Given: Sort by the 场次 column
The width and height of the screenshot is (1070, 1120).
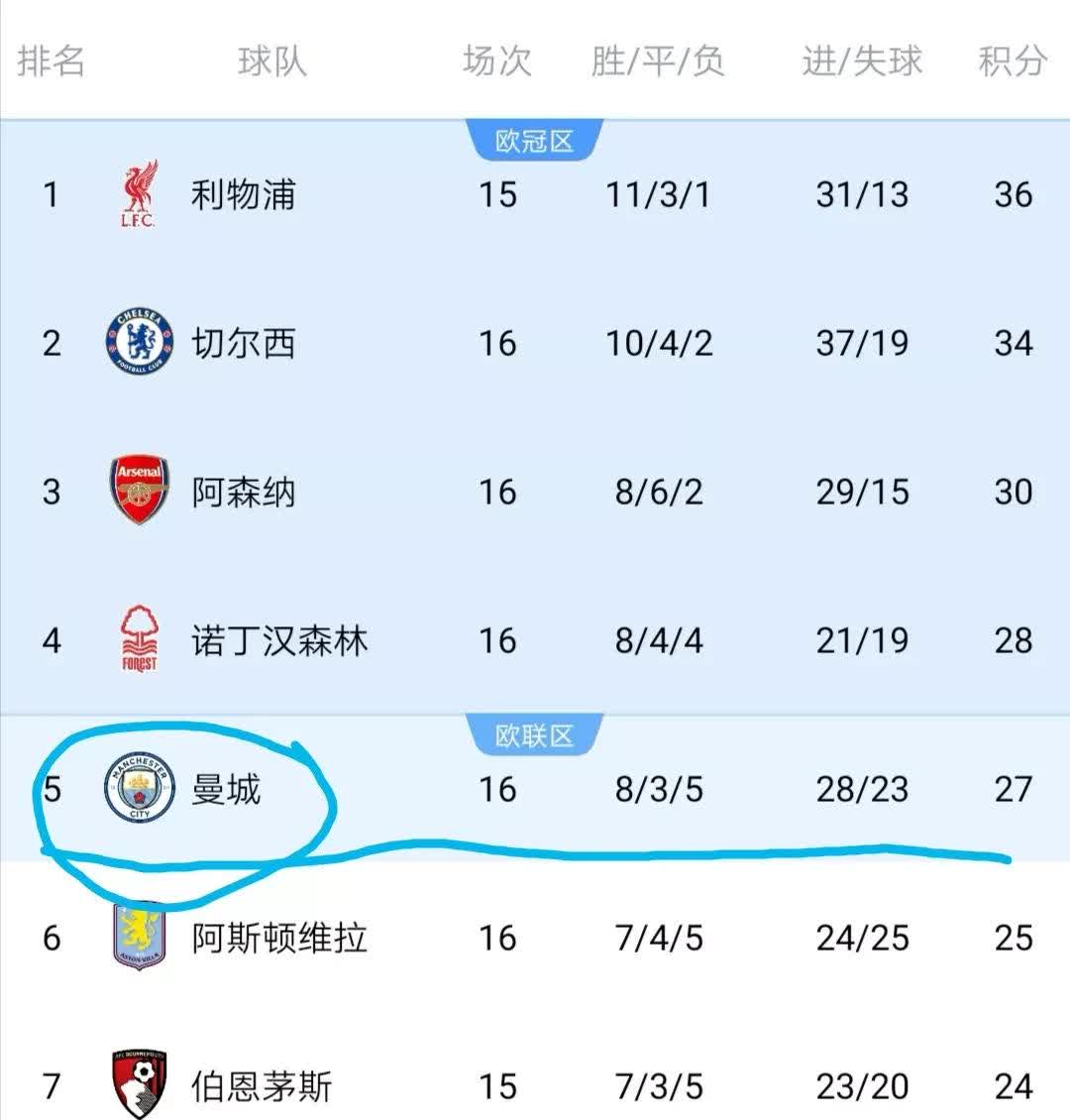Looking at the screenshot, I should coord(496,61).
